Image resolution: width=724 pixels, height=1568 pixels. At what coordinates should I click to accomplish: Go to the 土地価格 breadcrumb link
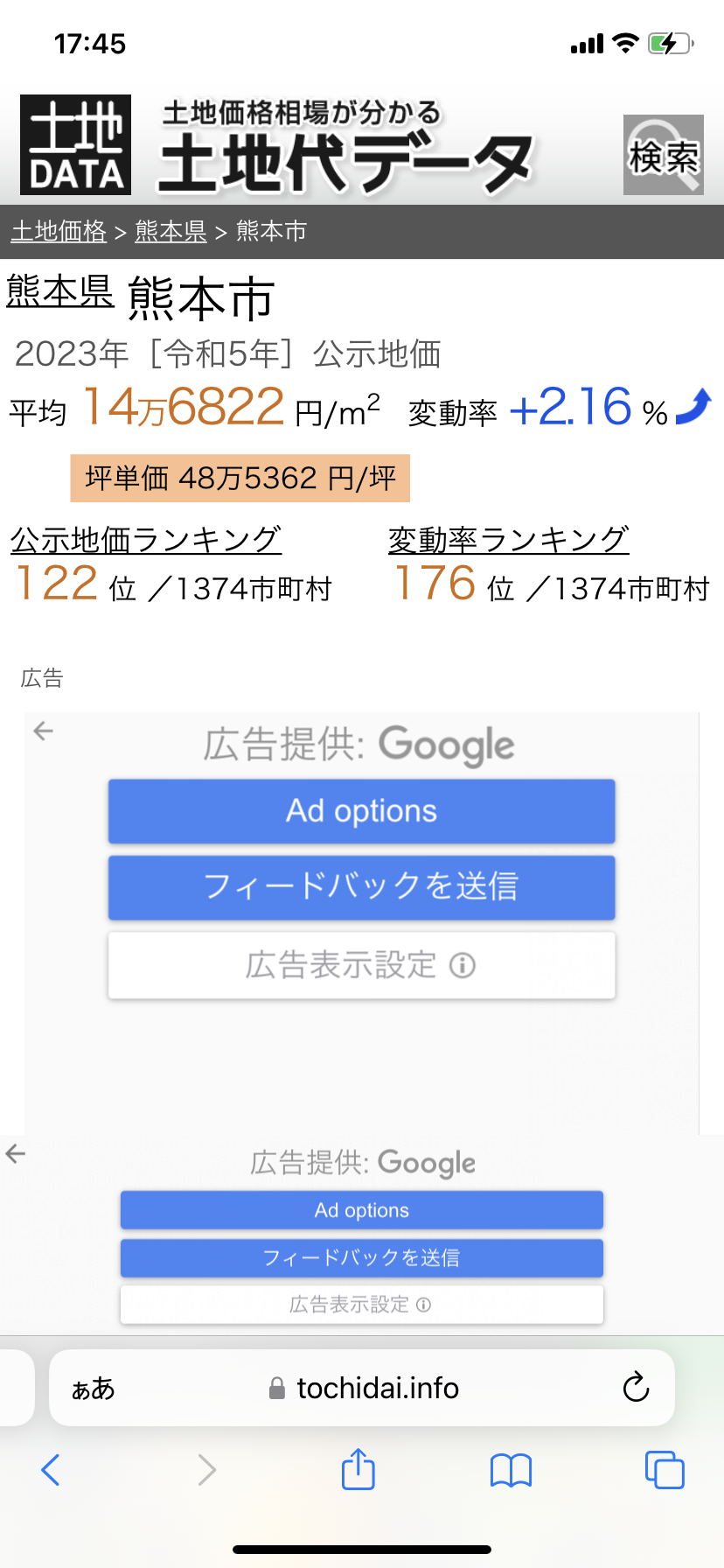point(59,231)
